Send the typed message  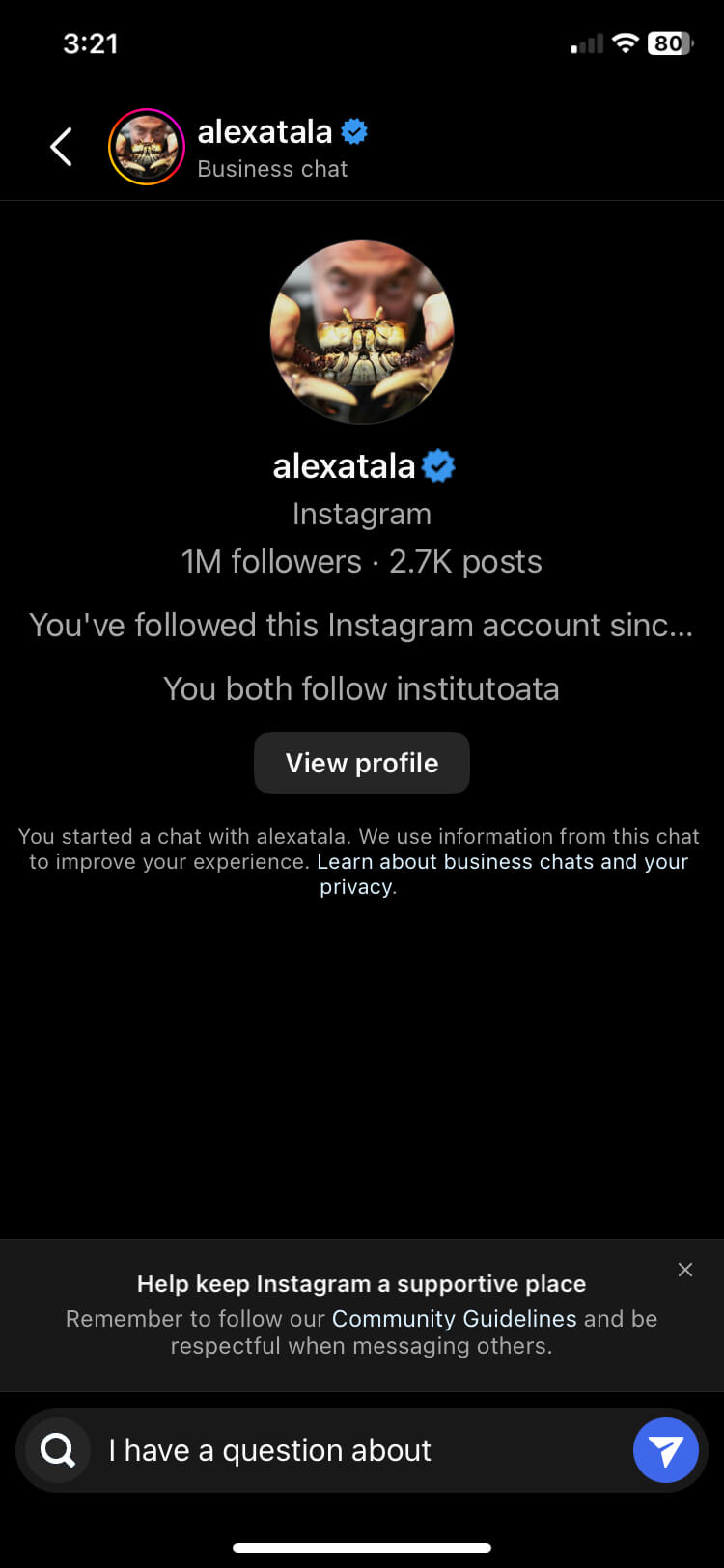pyautogui.click(x=665, y=1450)
